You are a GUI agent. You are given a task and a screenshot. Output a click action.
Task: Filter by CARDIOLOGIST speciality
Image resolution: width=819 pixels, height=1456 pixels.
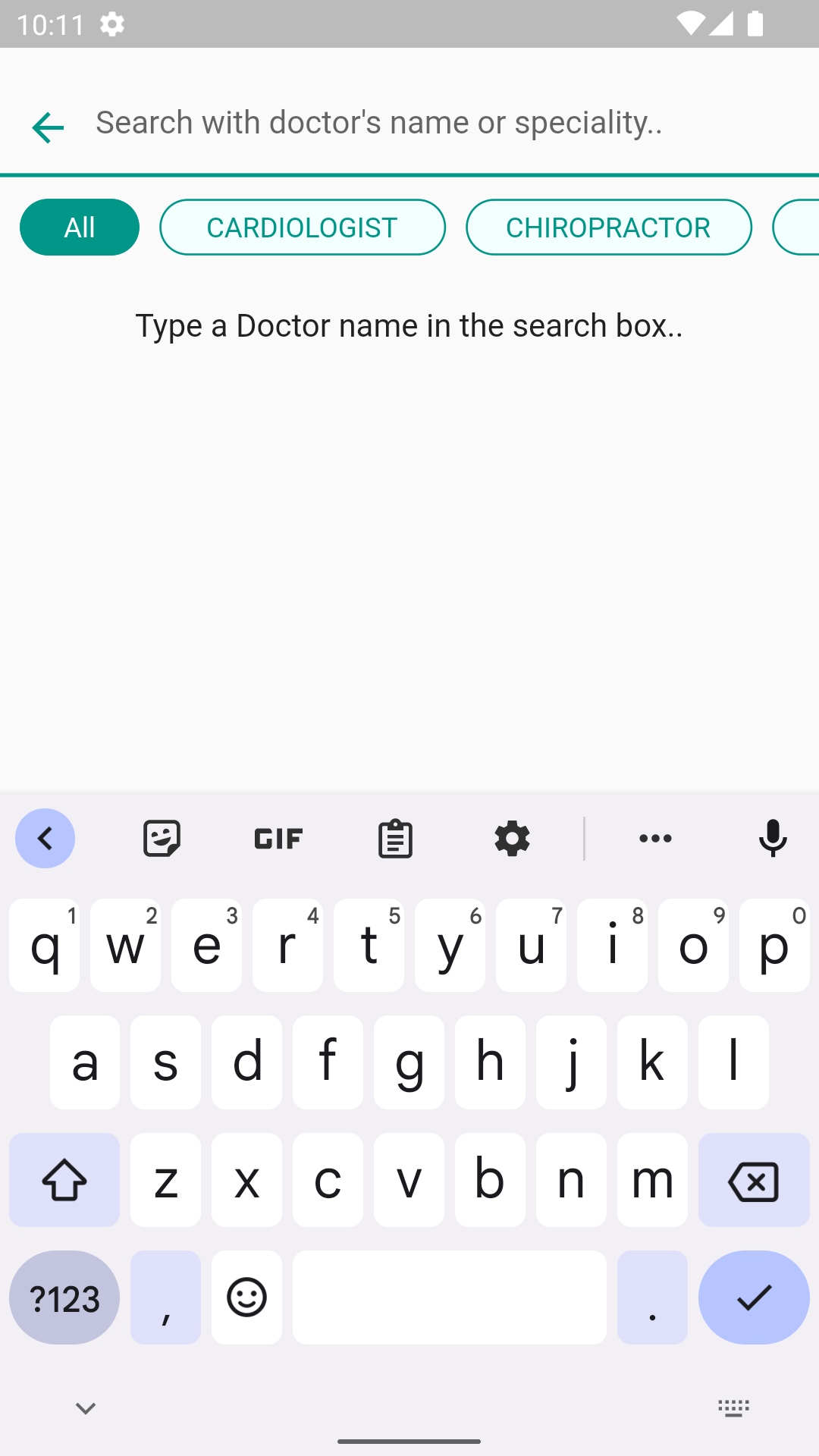302,227
